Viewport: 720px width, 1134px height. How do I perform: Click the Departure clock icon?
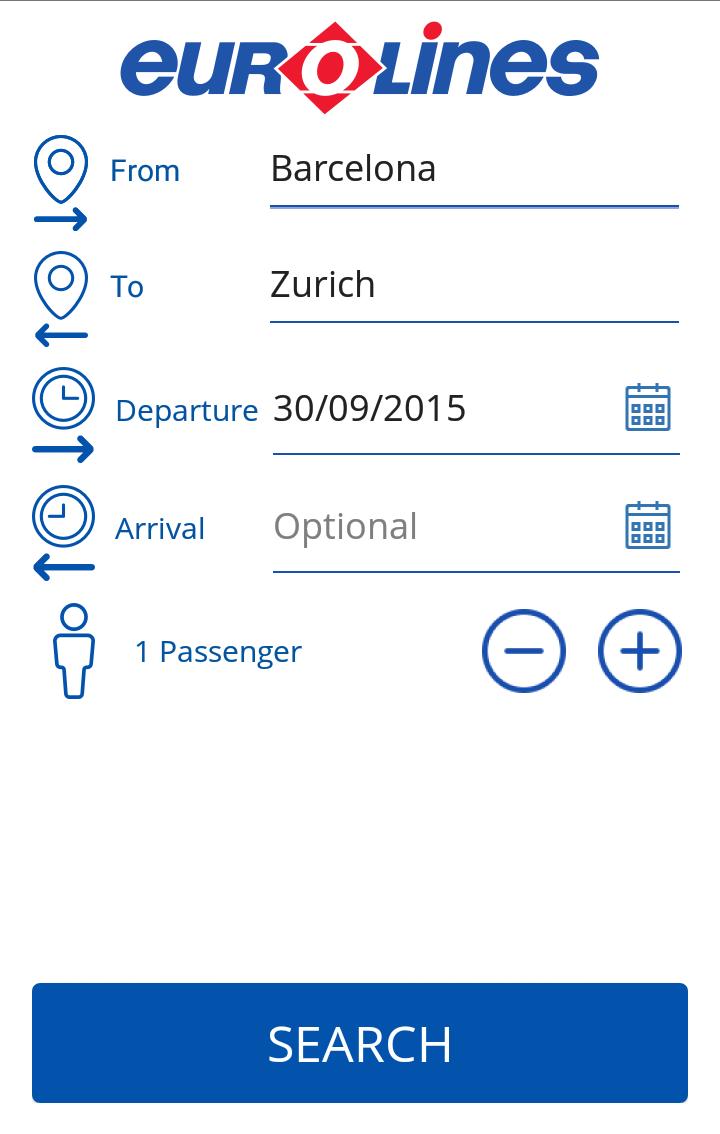tap(62, 397)
